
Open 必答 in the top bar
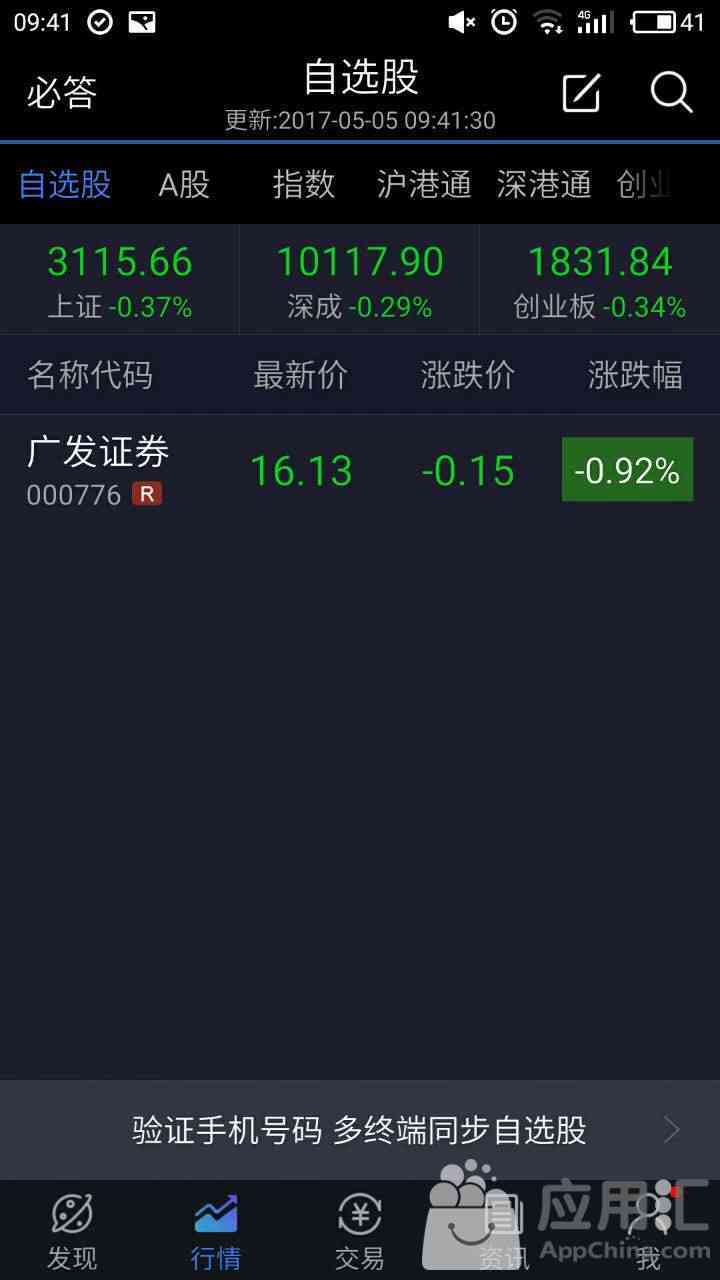click(x=62, y=93)
